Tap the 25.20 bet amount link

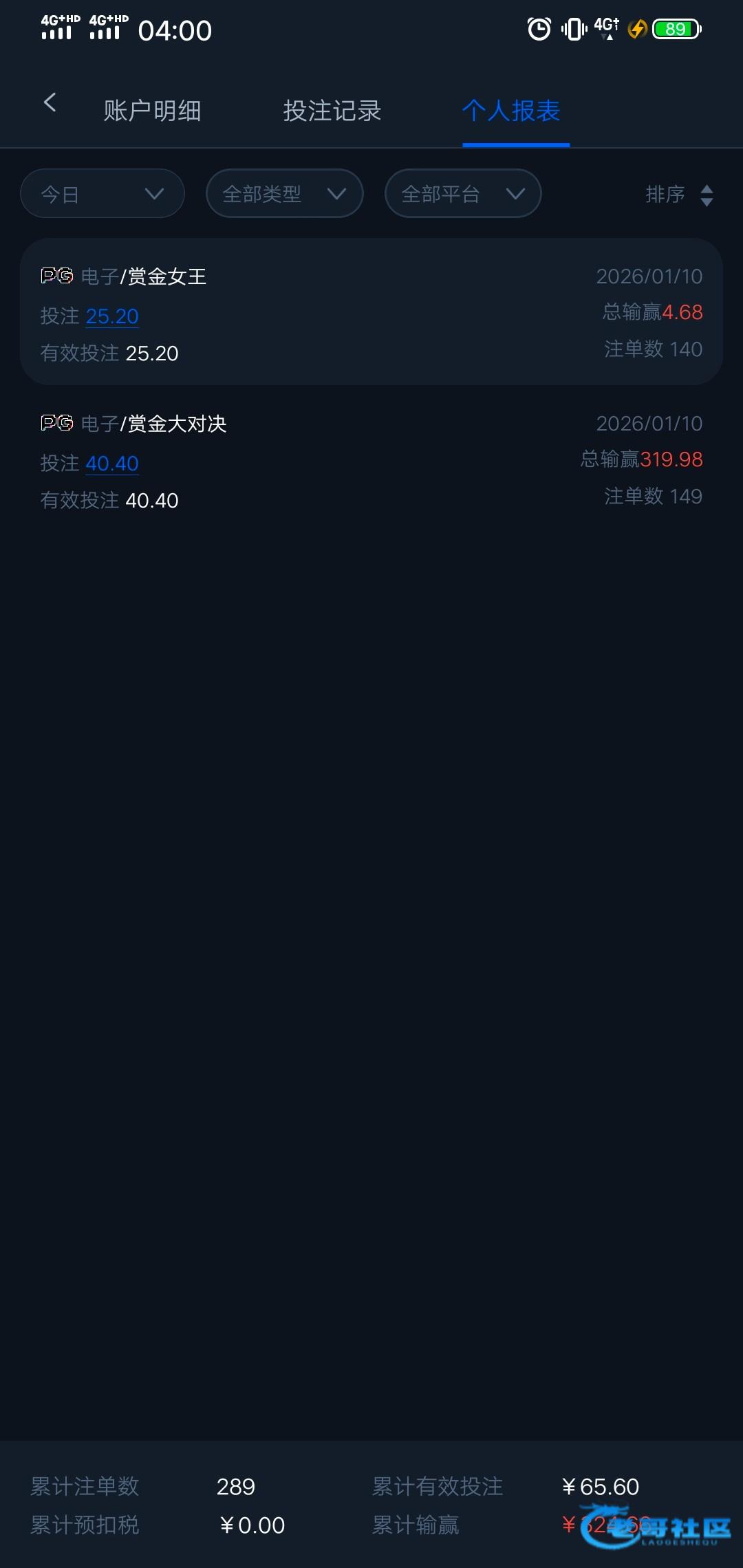(112, 316)
